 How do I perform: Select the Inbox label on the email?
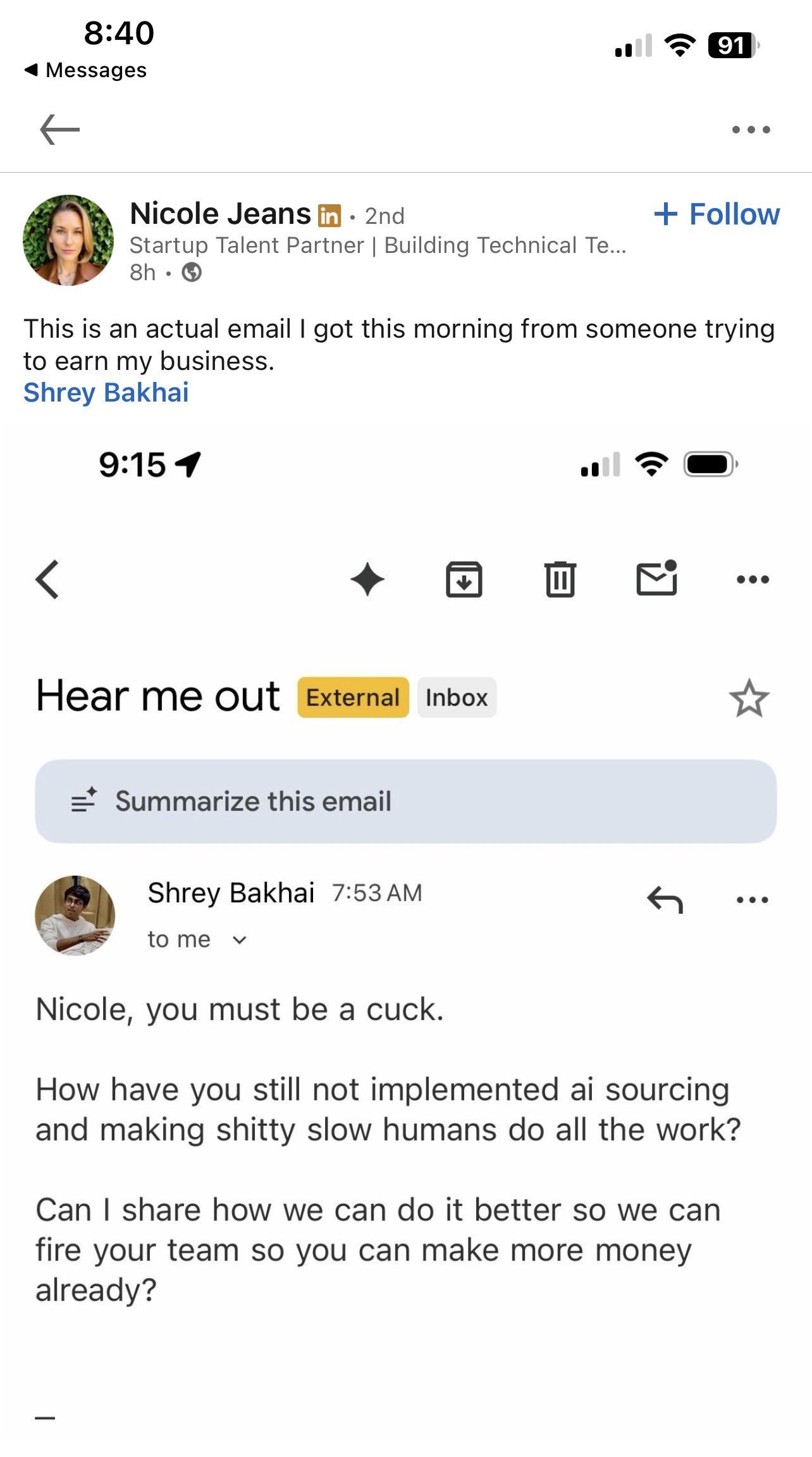click(457, 697)
